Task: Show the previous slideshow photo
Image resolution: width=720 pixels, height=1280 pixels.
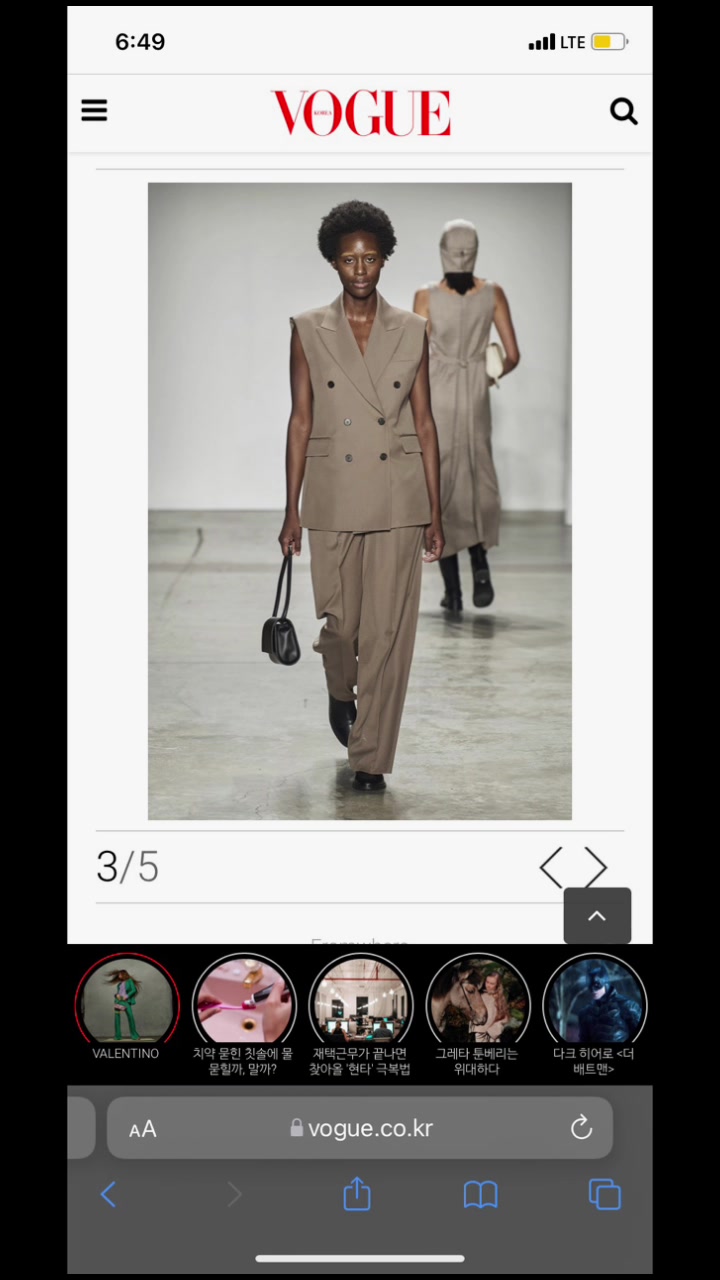Action: click(x=551, y=867)
